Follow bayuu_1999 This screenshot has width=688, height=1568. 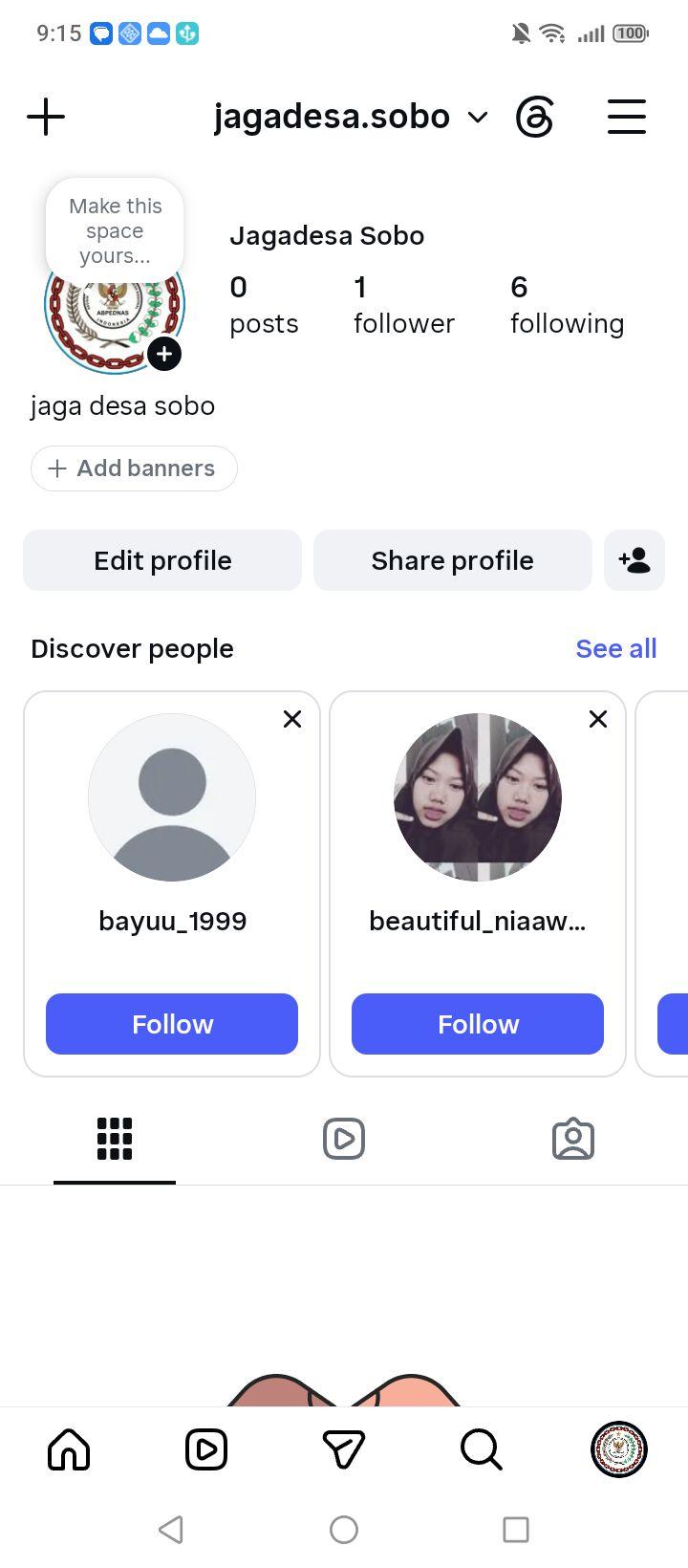[x=172, y=1024]
